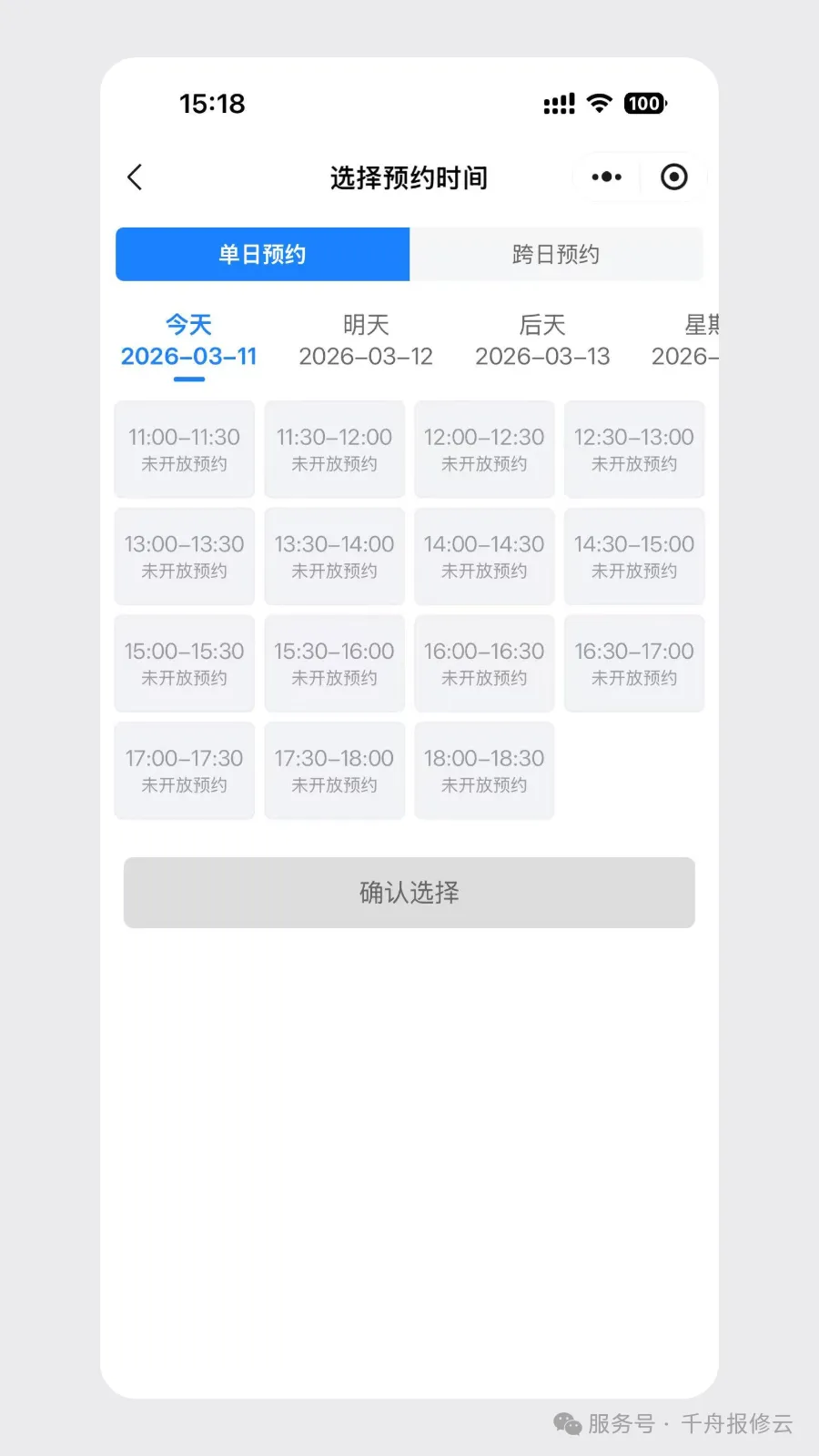
Task: Select the 16:30–17:00 slot
Action: click(633, 662)
